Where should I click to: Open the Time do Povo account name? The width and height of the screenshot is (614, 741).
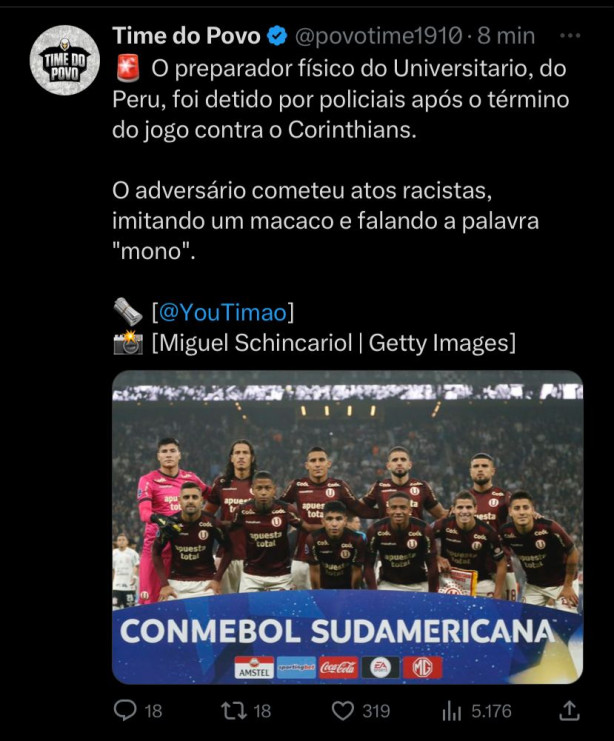pos(186,37)
